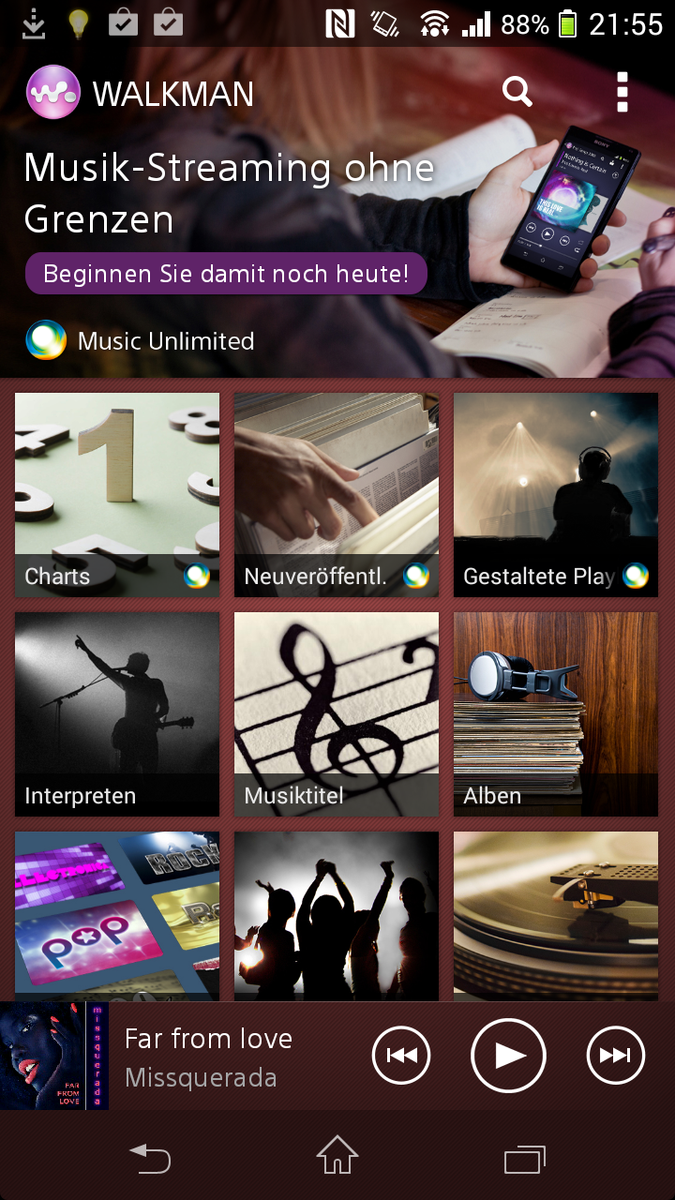Skip to the next track
Image resolution: width=675 pixels, height=1200 pixels.
point(615,1055)
